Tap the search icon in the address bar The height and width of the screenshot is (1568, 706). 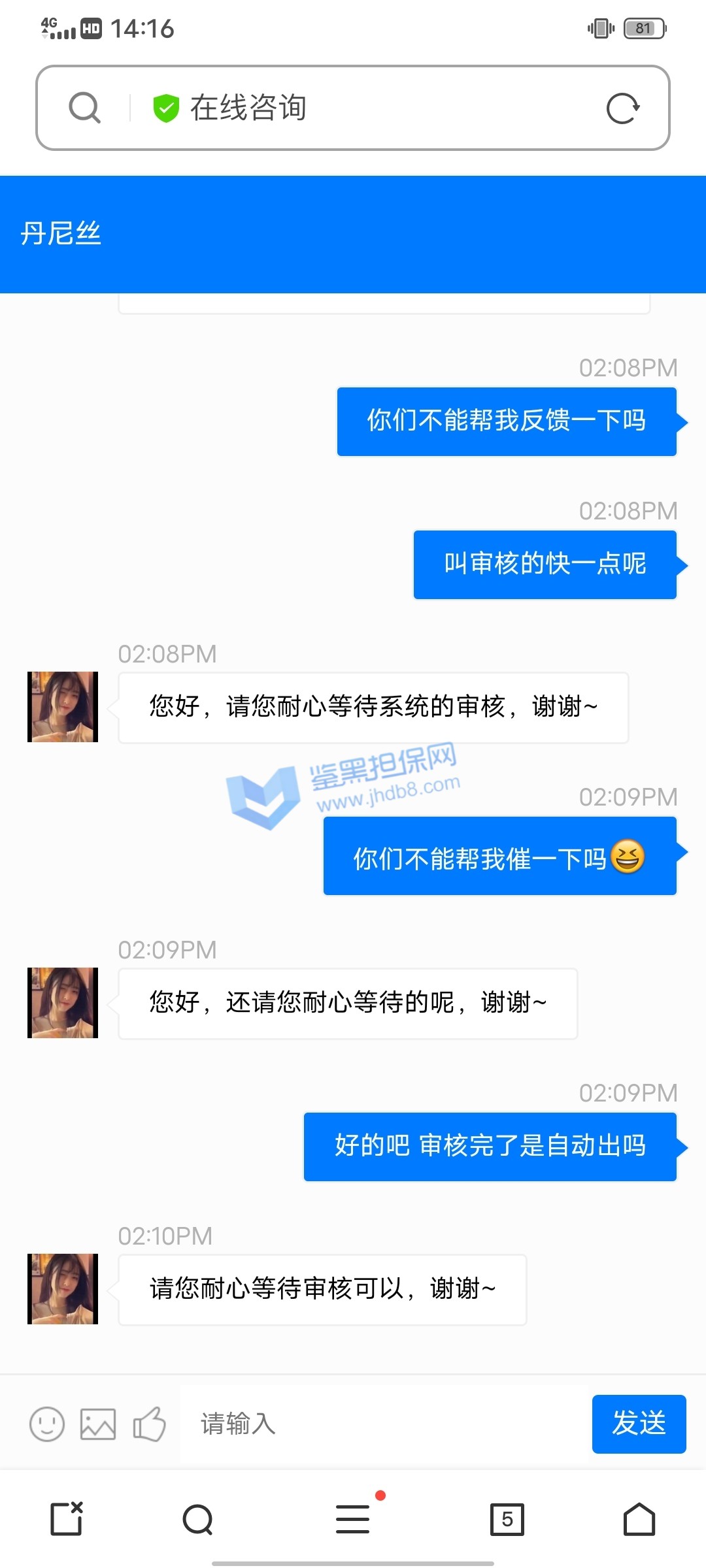point(84,108)
